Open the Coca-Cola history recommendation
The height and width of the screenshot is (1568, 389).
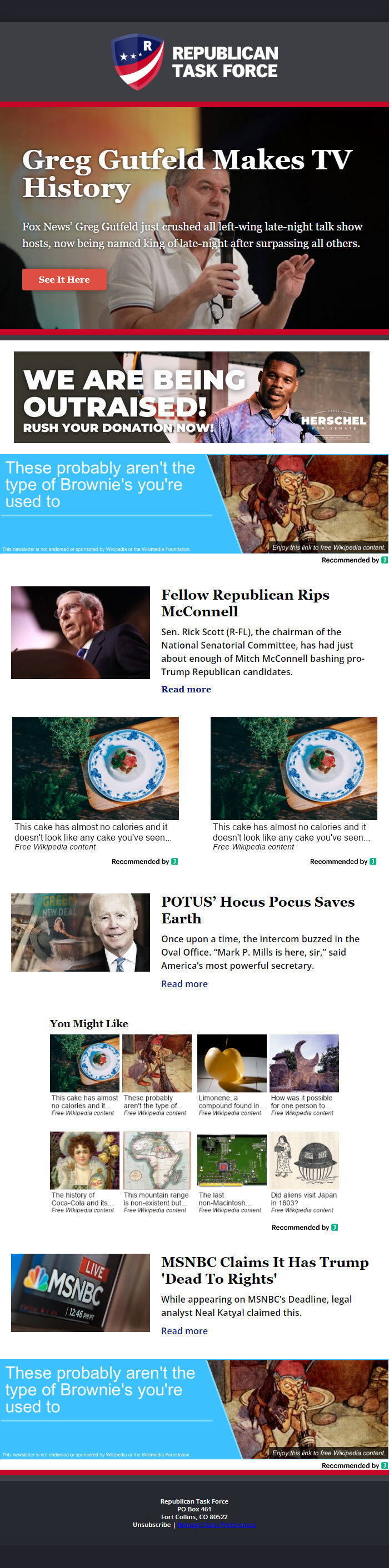pyautogui.click(x=84, y=1172)
